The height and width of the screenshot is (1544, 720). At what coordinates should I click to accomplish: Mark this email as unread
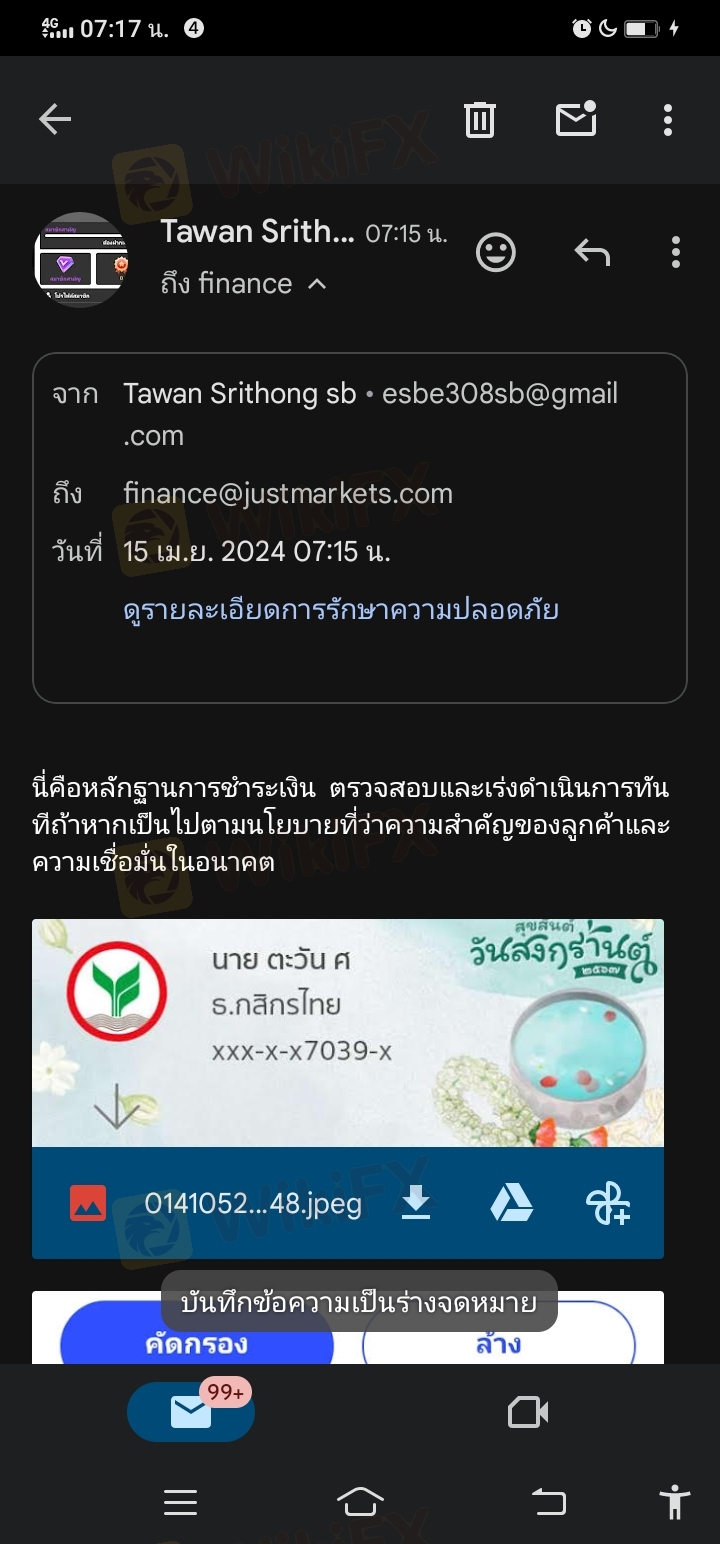click(576, 120)
